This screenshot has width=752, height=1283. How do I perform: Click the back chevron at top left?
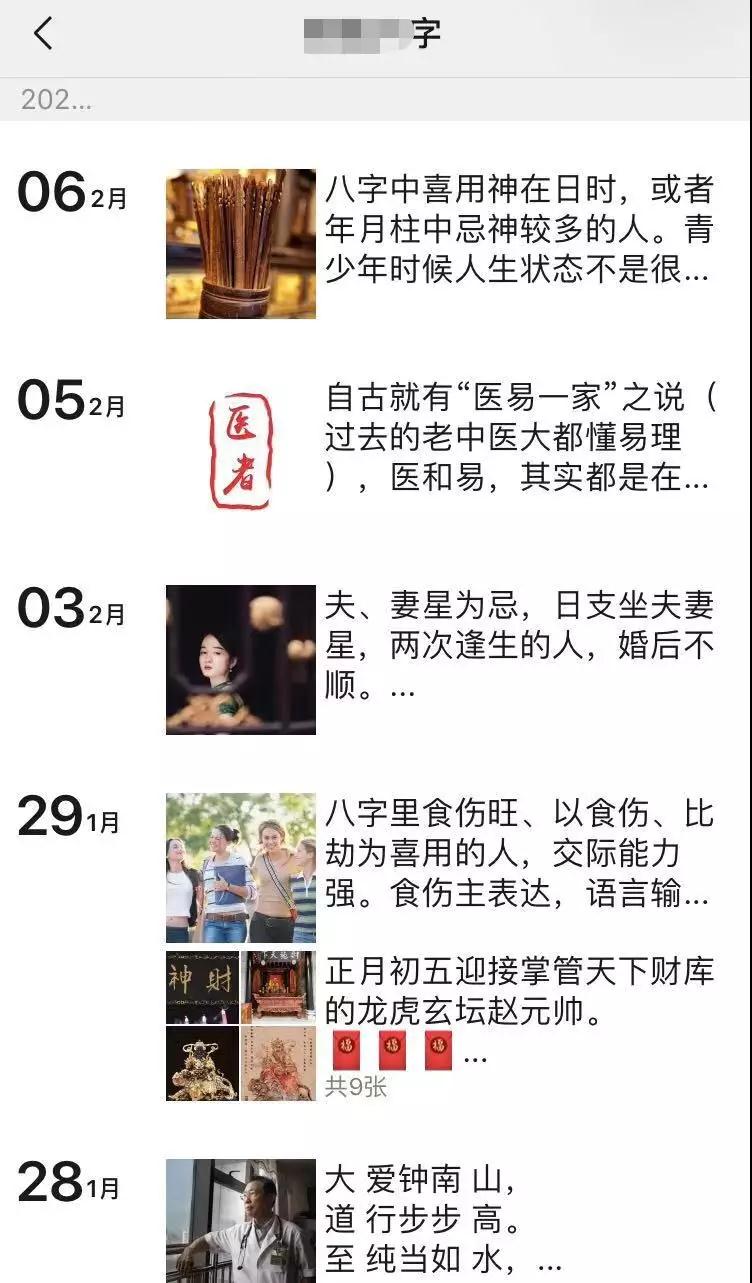point(40,33)
